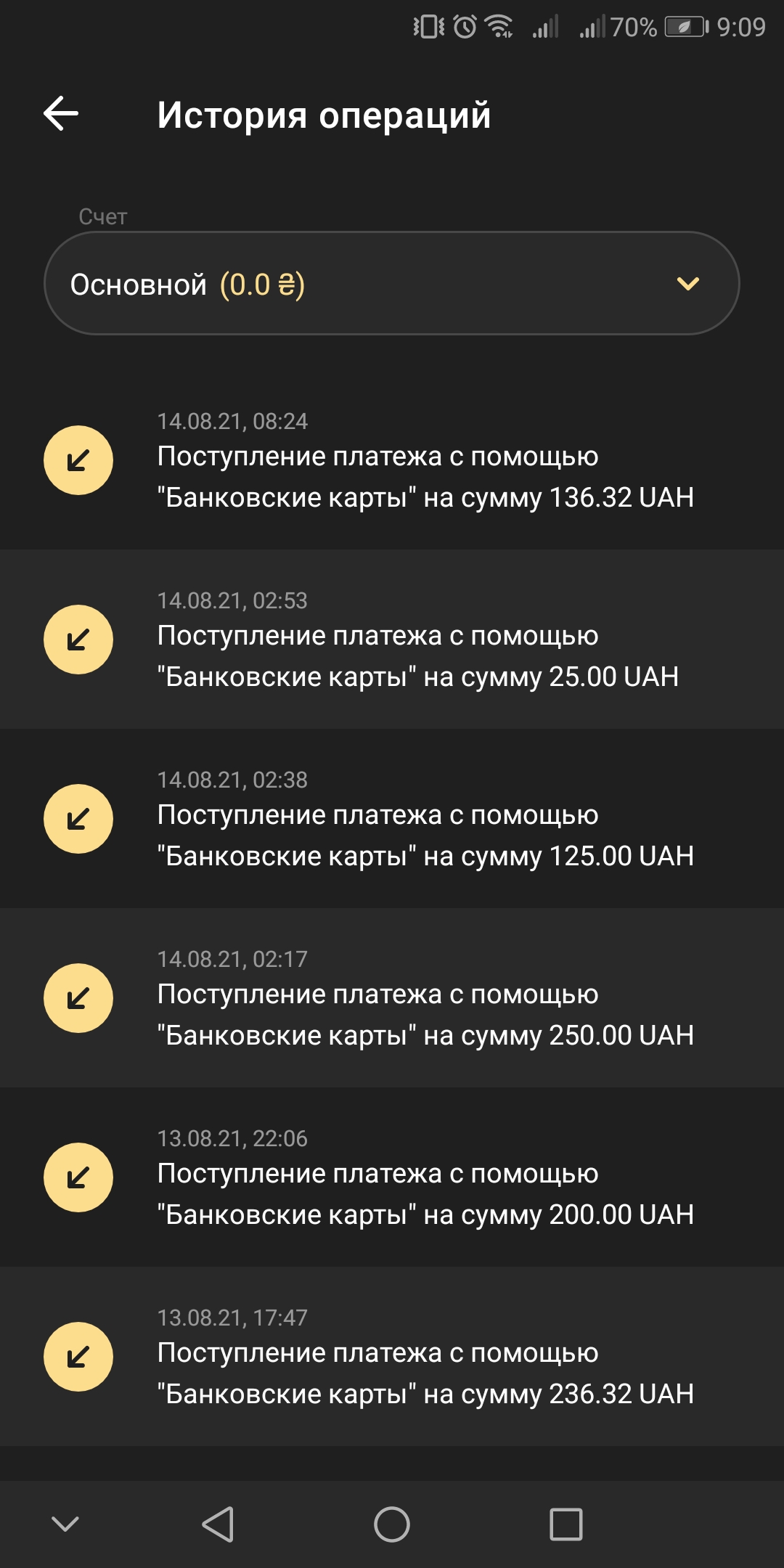Select the payment arrow icon beside 25.00 UAH entry

(78, 639)
